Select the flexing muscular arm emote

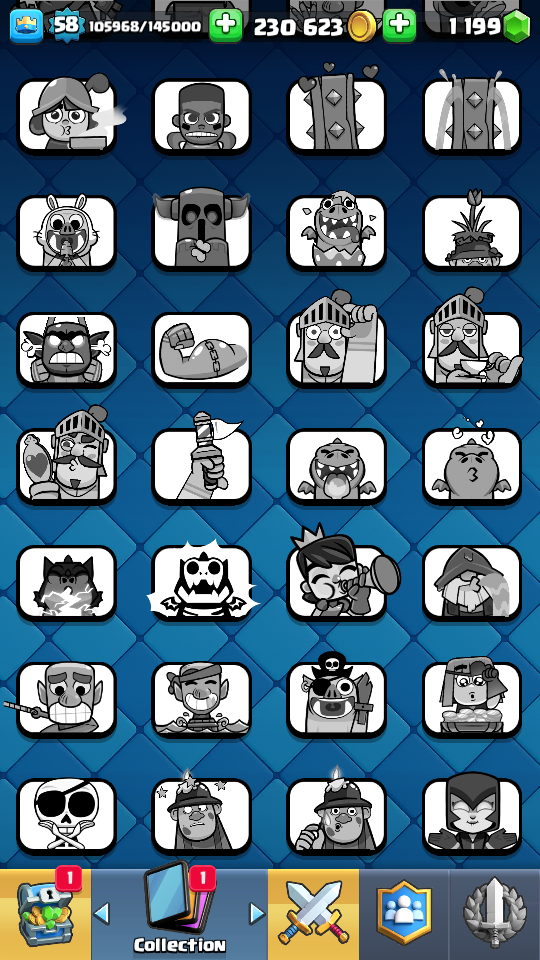pos(201,350)
